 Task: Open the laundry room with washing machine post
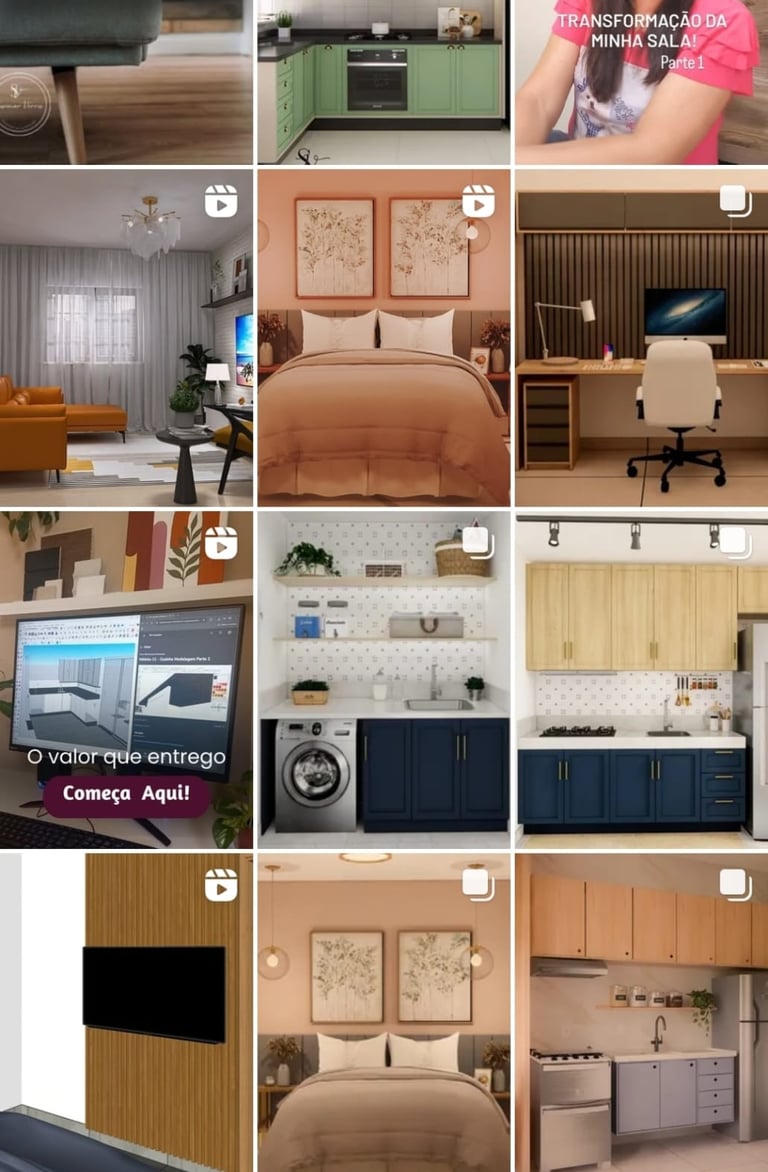click(383, 680)
